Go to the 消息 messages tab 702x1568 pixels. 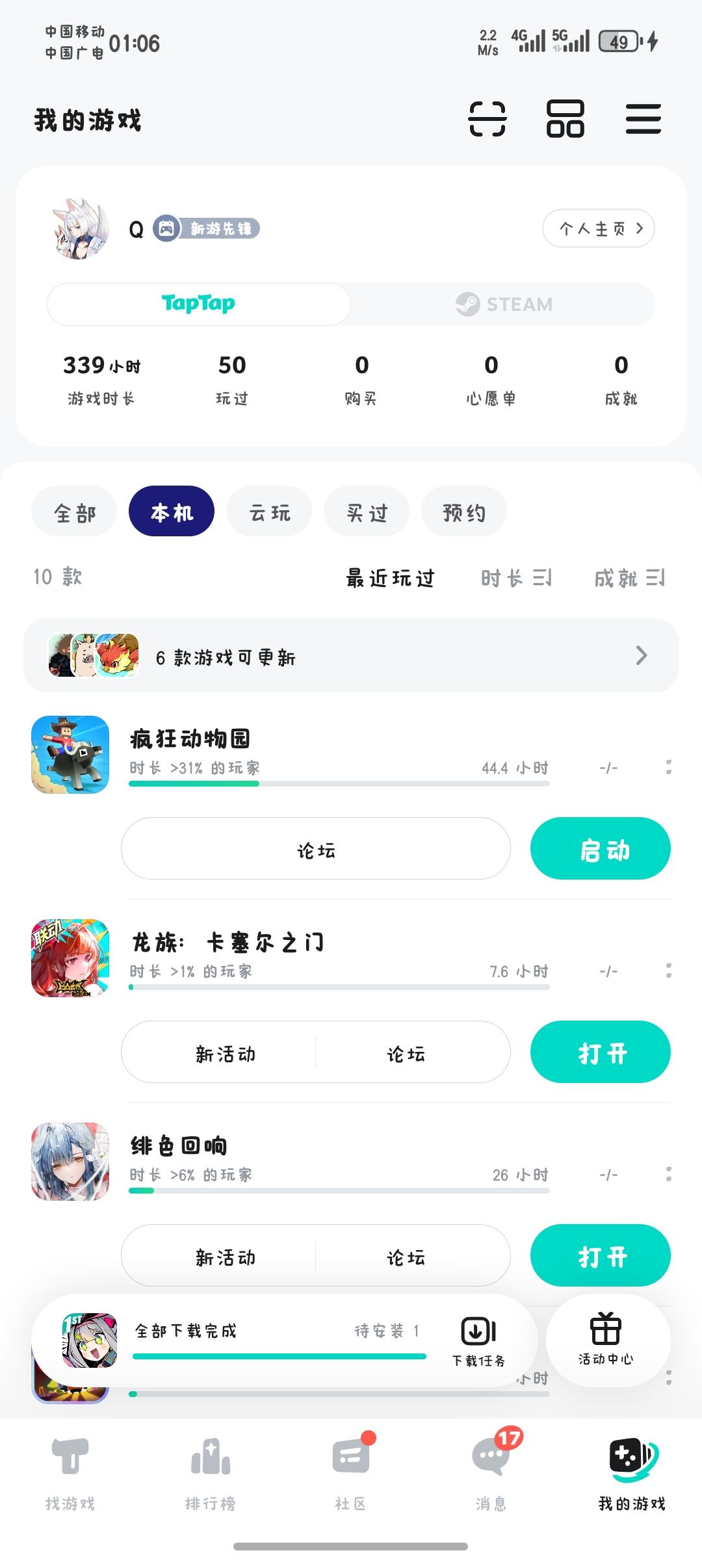[x=491, y=1472]
